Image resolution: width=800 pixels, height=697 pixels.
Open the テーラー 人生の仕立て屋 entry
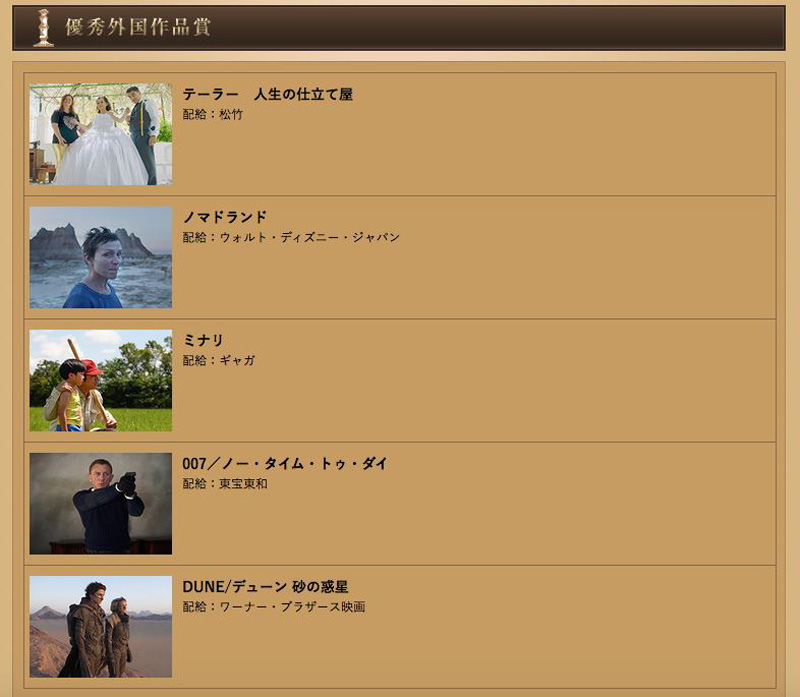[x=267, y=95]
